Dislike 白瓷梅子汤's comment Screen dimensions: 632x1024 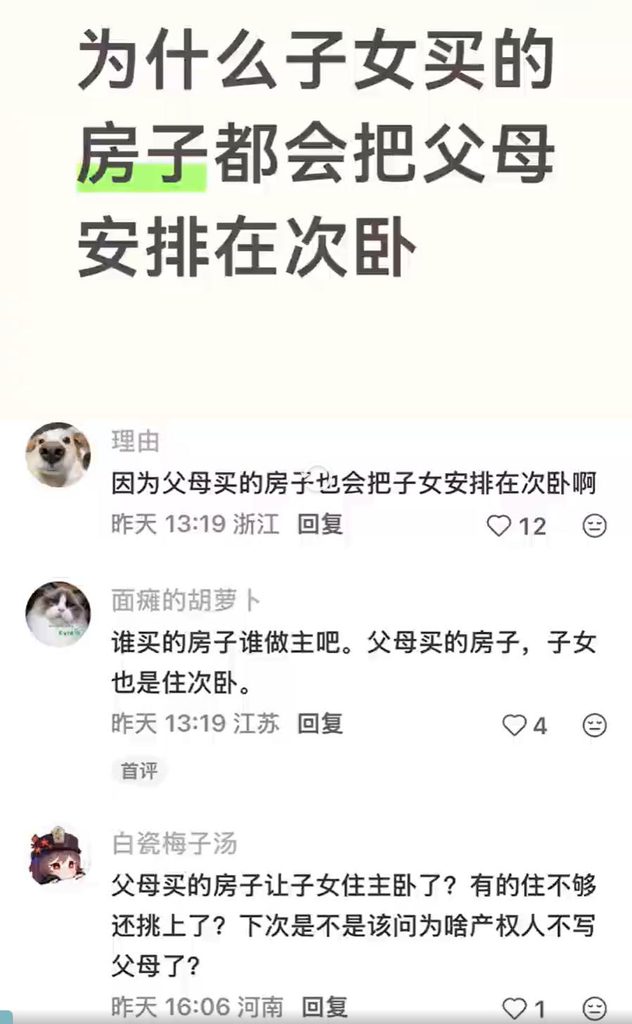[594, 1008]
